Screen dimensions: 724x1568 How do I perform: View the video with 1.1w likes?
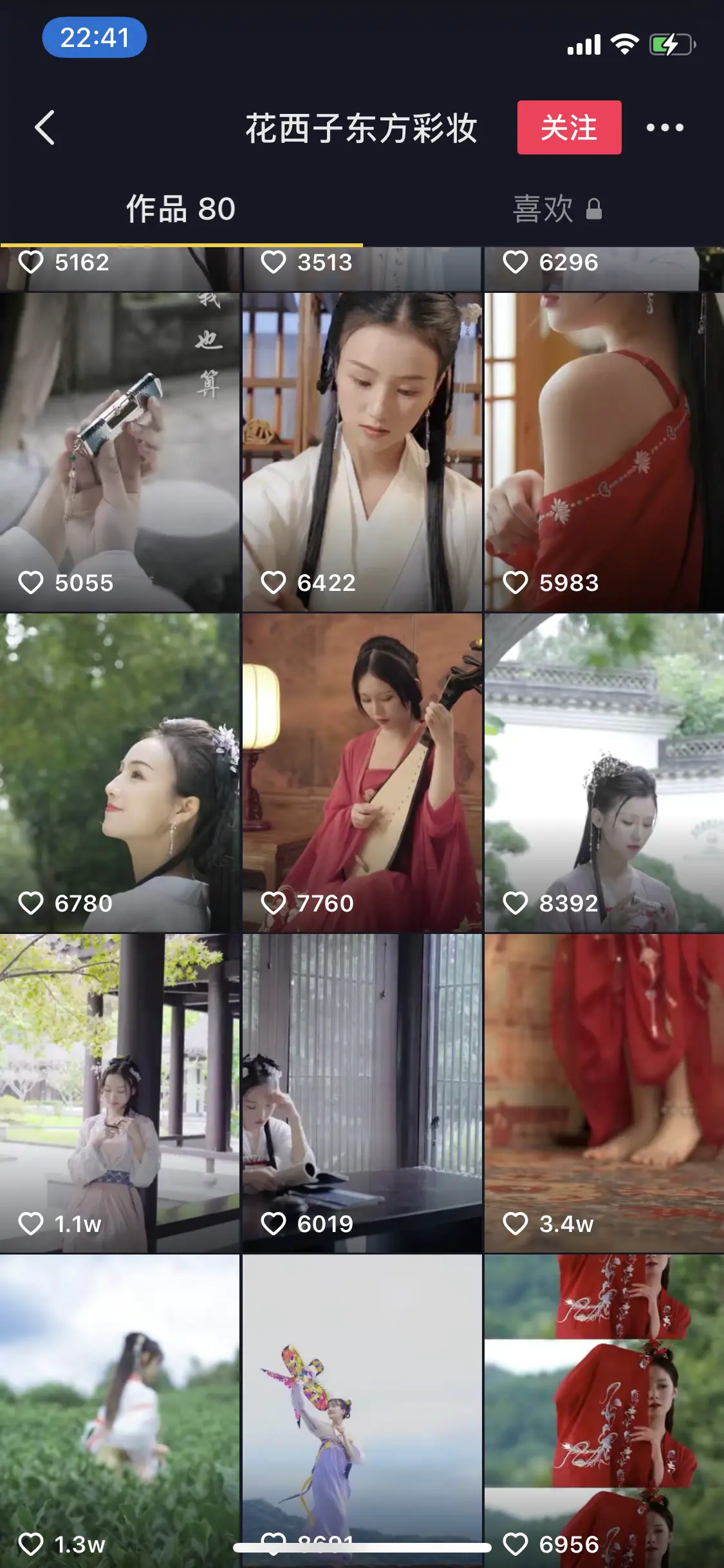[x=120, y=1093]
